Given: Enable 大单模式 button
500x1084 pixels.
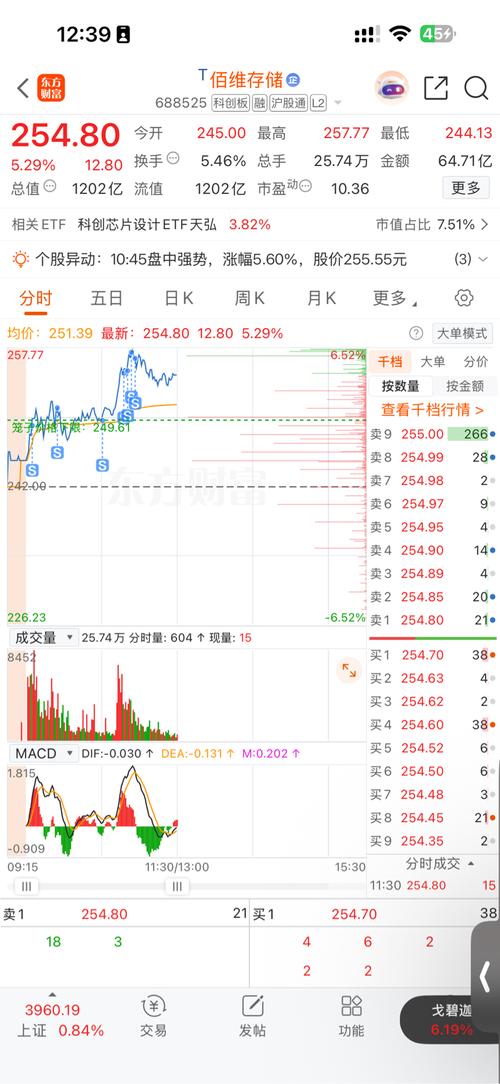Looking at the screenshot, I should click(x=462, y=333).
